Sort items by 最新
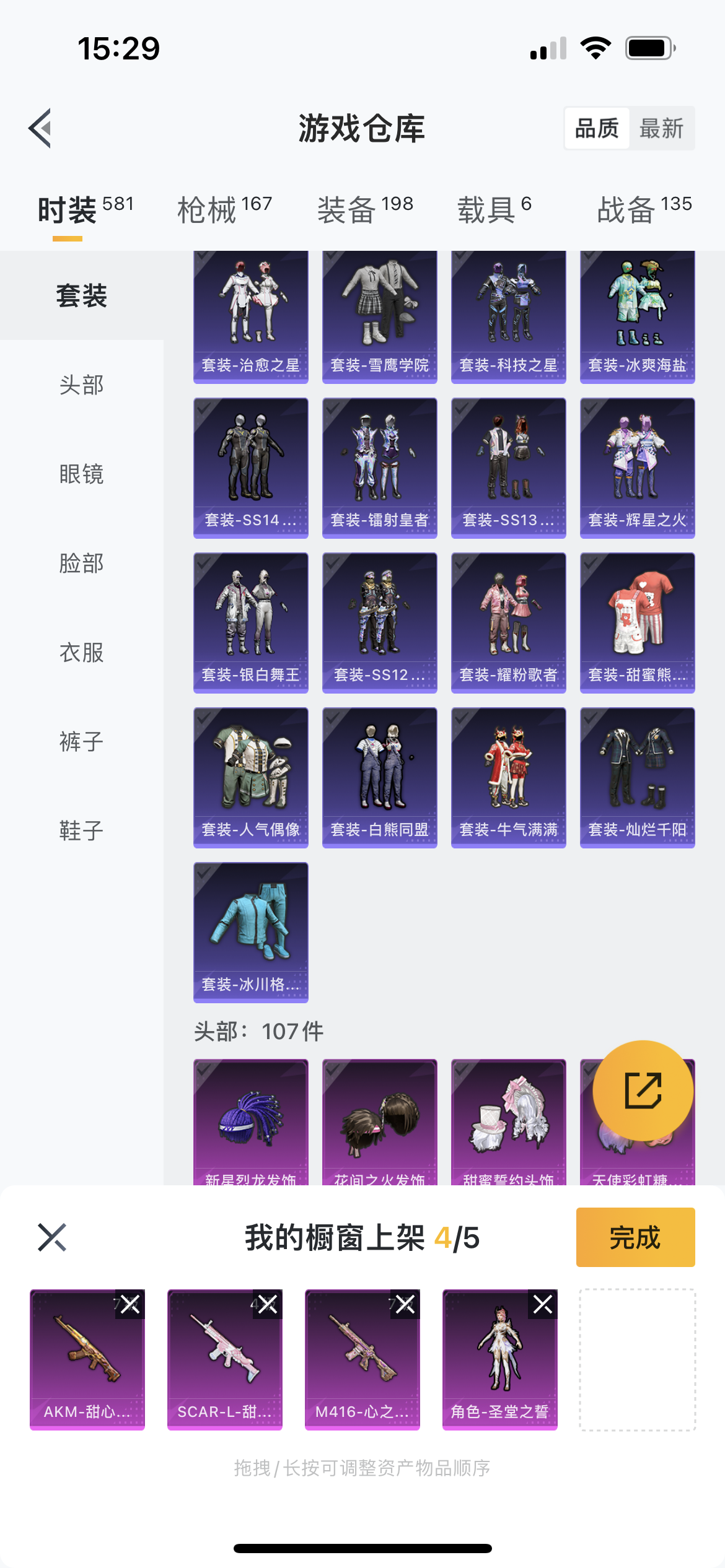 661,128
